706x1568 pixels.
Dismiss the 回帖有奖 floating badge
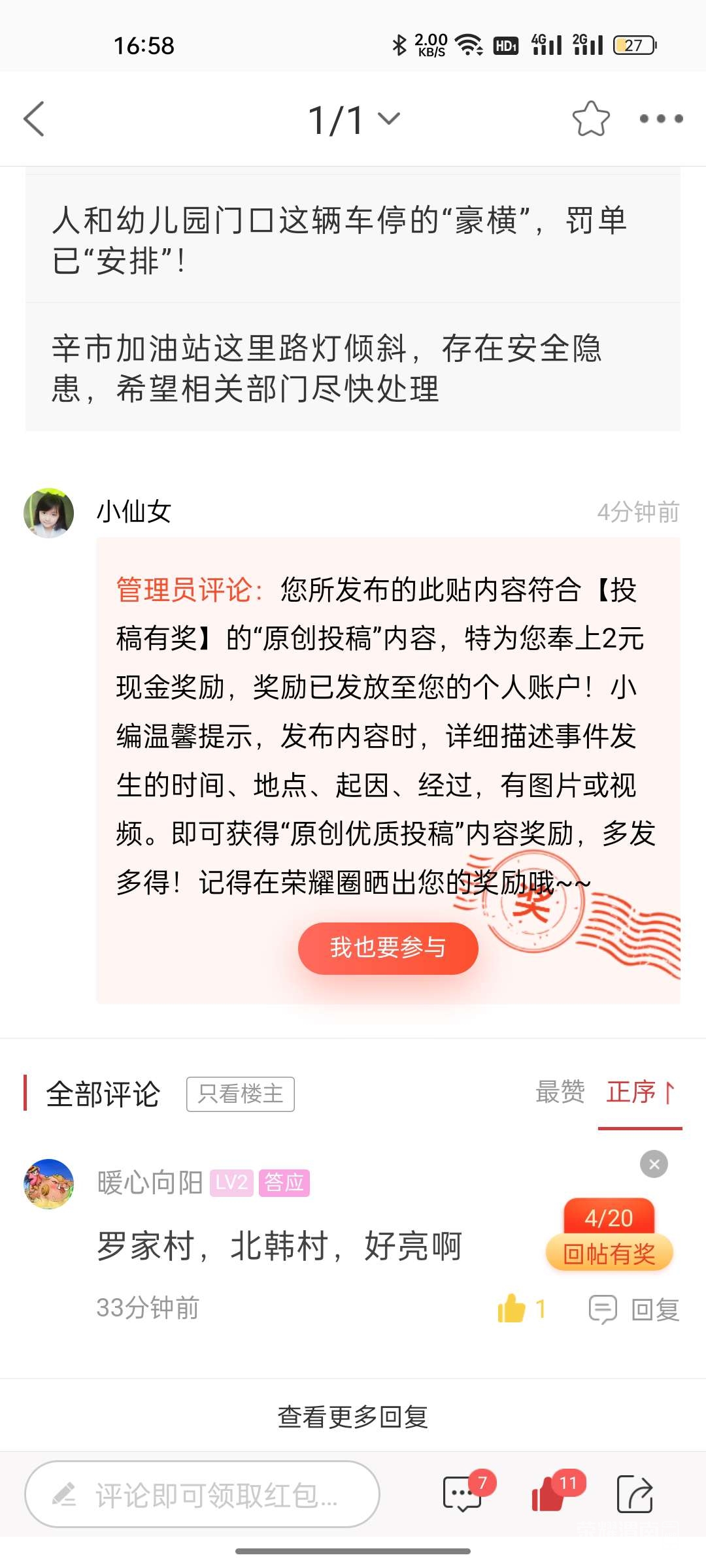click(654, 1164)
